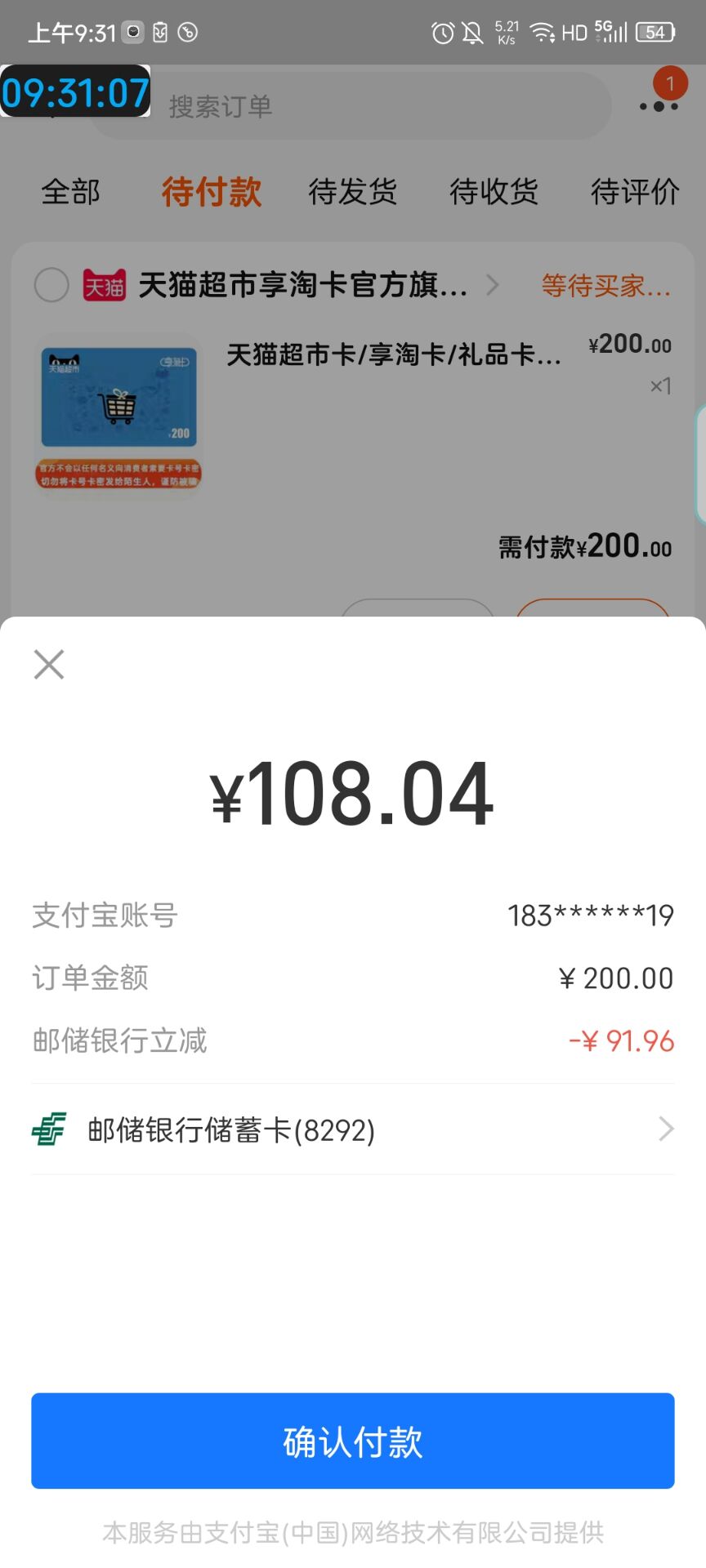Change payment method 邮储银行储蓄卡(8292)
Viewport: 706px width, 1568px height.
tap(353, 1129)
